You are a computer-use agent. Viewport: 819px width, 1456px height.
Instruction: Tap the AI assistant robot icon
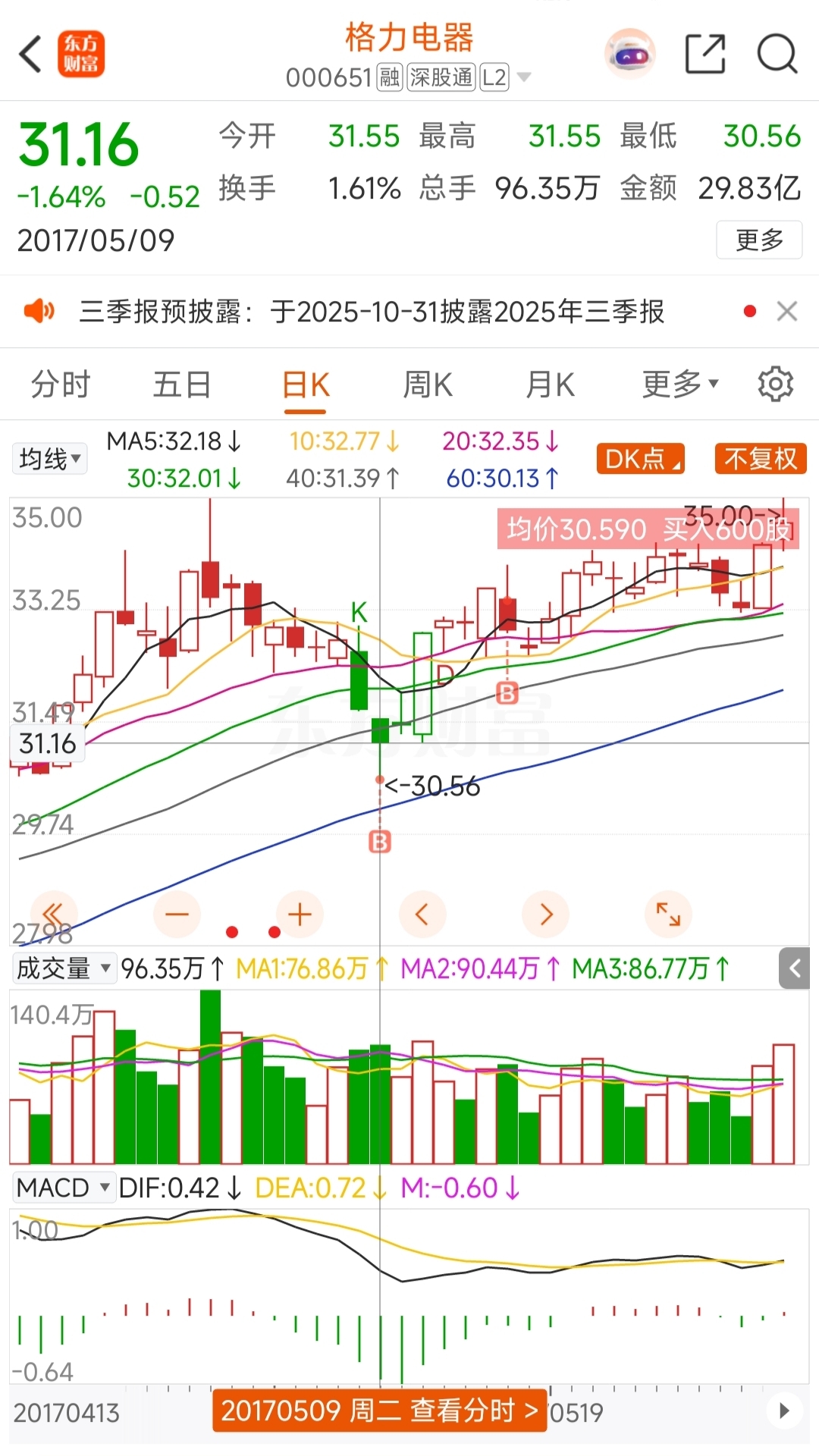tap(630, 53)
